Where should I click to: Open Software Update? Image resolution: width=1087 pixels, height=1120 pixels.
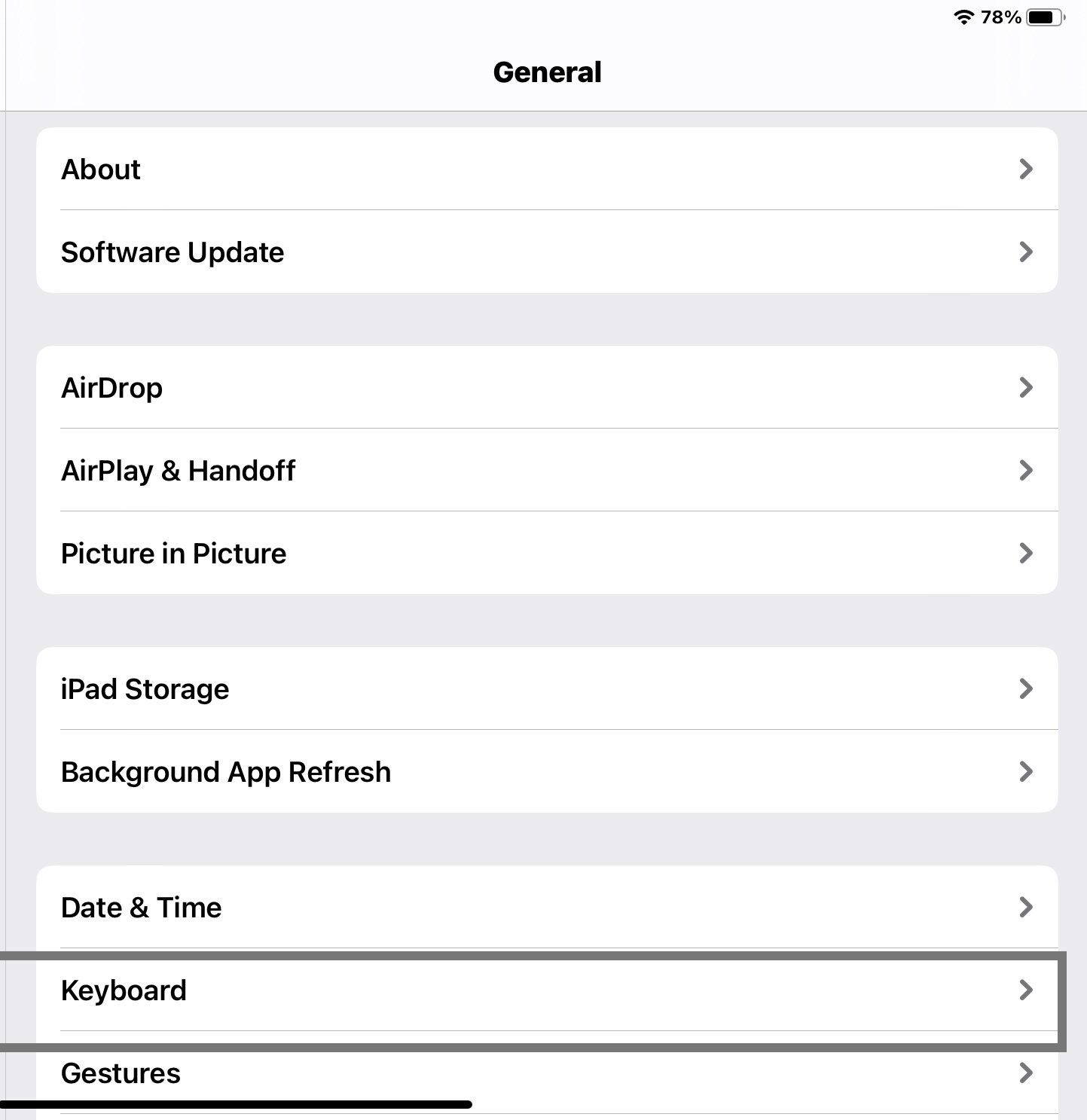point(547,252)
